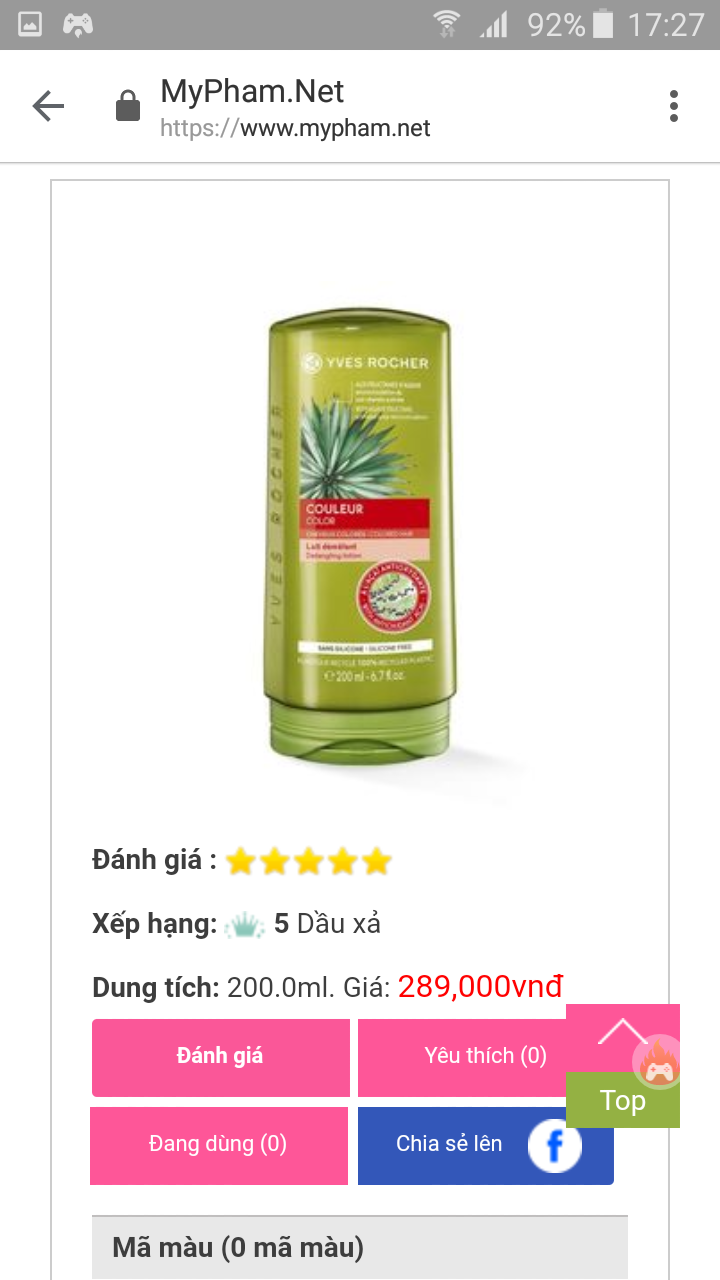Mark product as Đang dùng
The width and height of the screenshot is (720, 1280).
pyautogui.click(x=218, y=1145)
